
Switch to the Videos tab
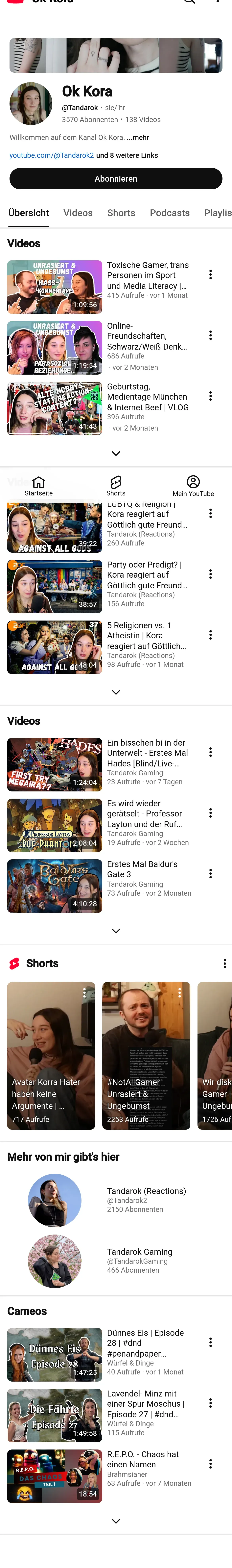[78, 213]
